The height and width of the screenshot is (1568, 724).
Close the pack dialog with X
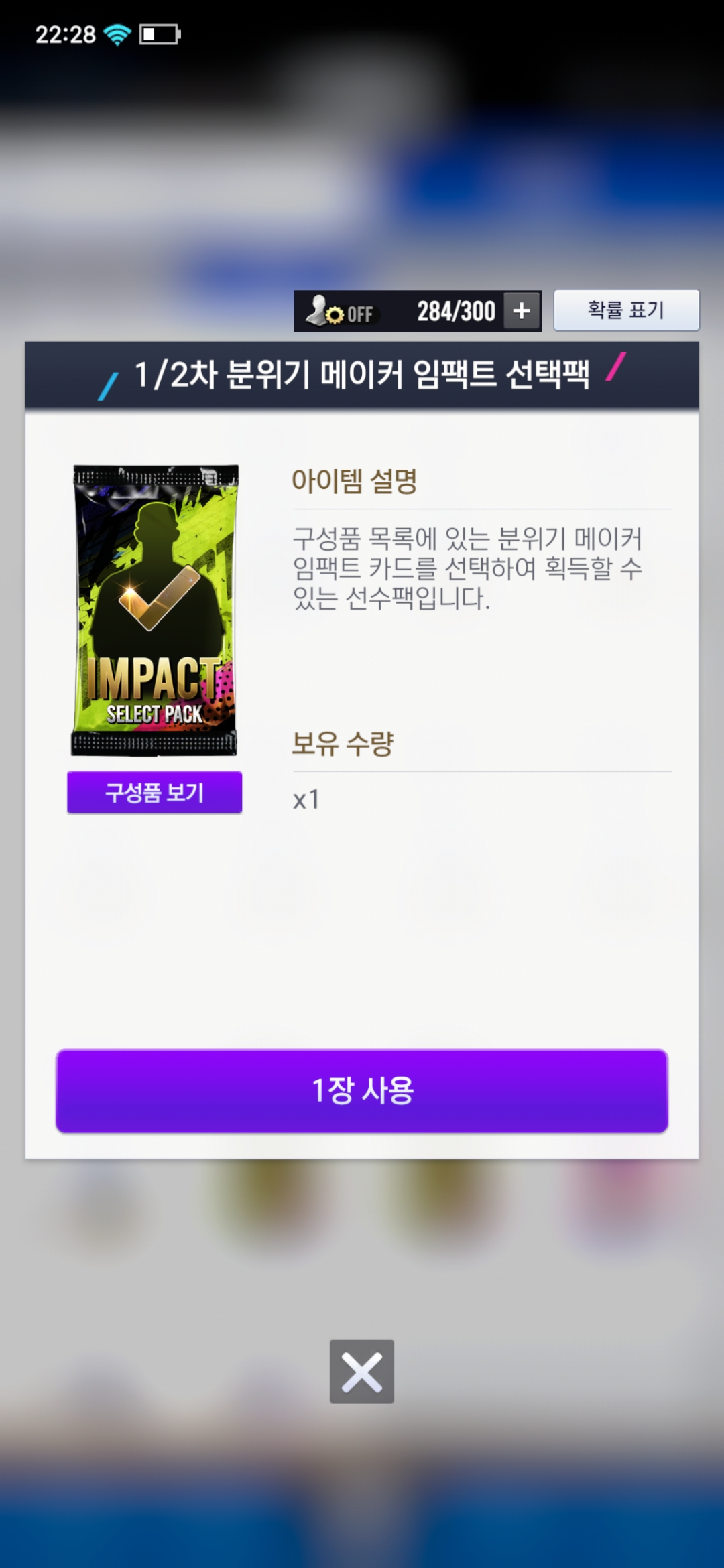[x=362, y=1371]
